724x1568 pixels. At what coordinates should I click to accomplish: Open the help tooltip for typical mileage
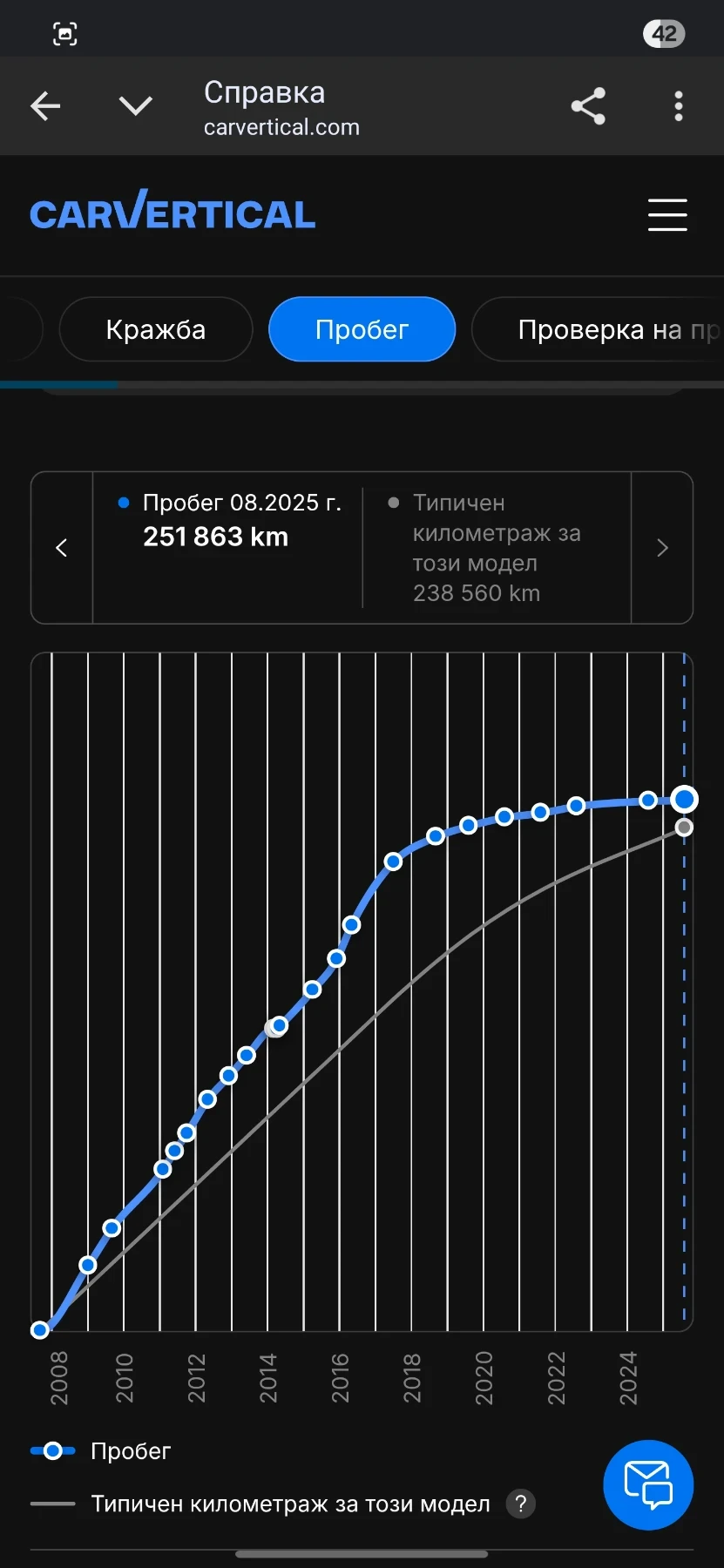click(x=521, y=1504)
